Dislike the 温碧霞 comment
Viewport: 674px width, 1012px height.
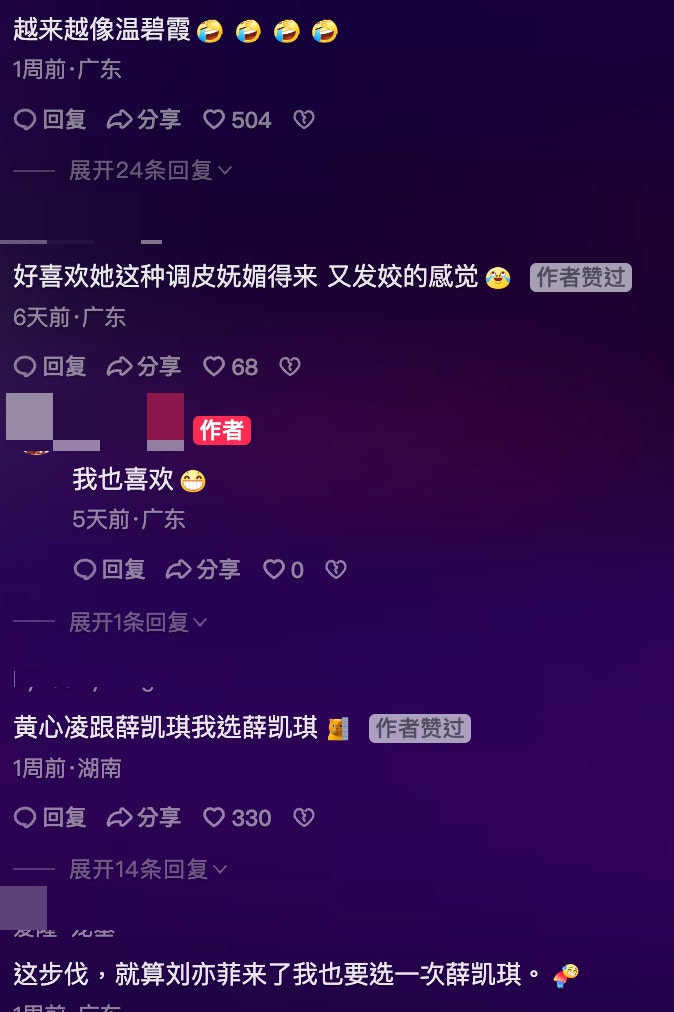(304, 120)
